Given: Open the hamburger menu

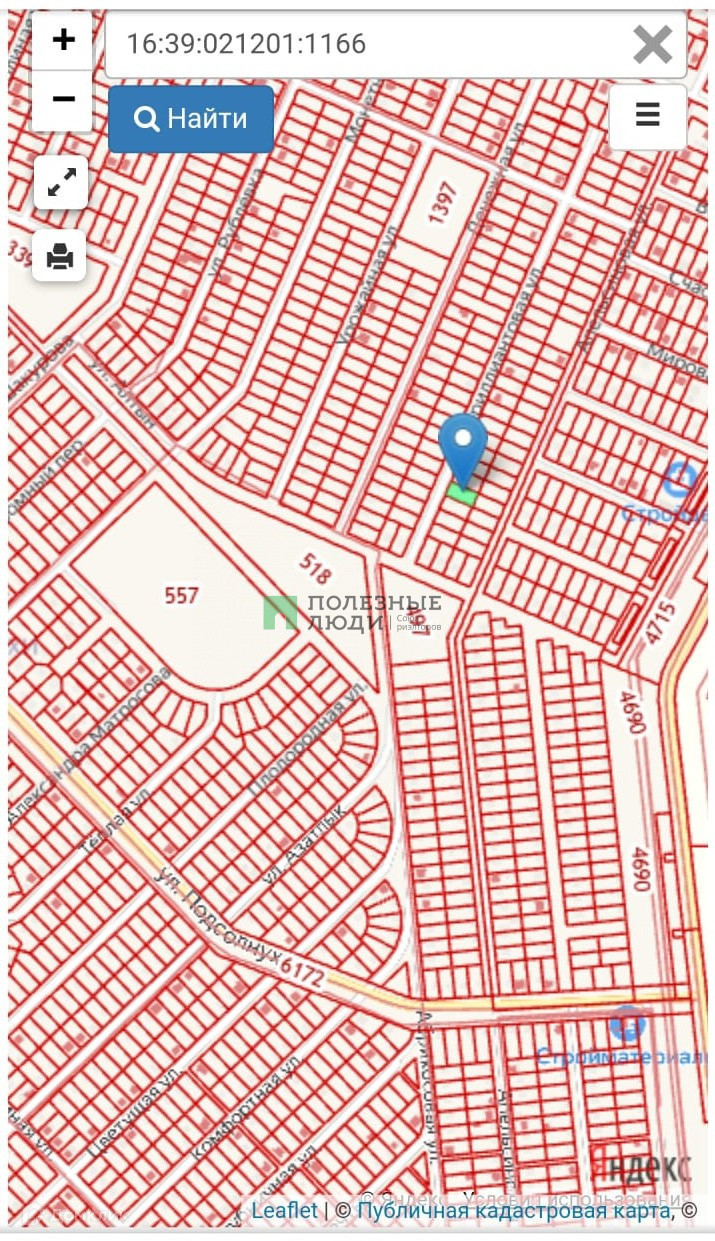Looking at the screenshot, I should (x=648, y=116).
